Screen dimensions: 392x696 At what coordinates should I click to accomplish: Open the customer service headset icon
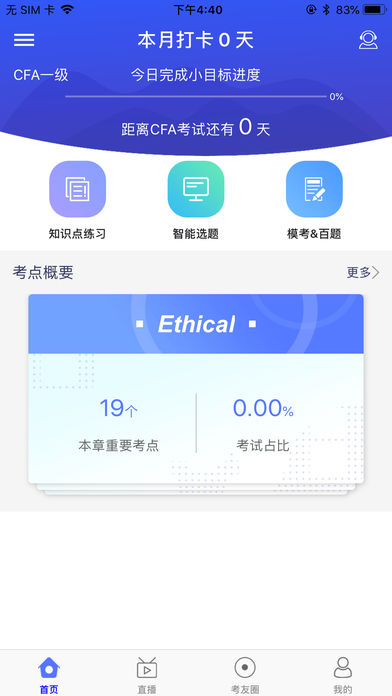click(368, 40)
